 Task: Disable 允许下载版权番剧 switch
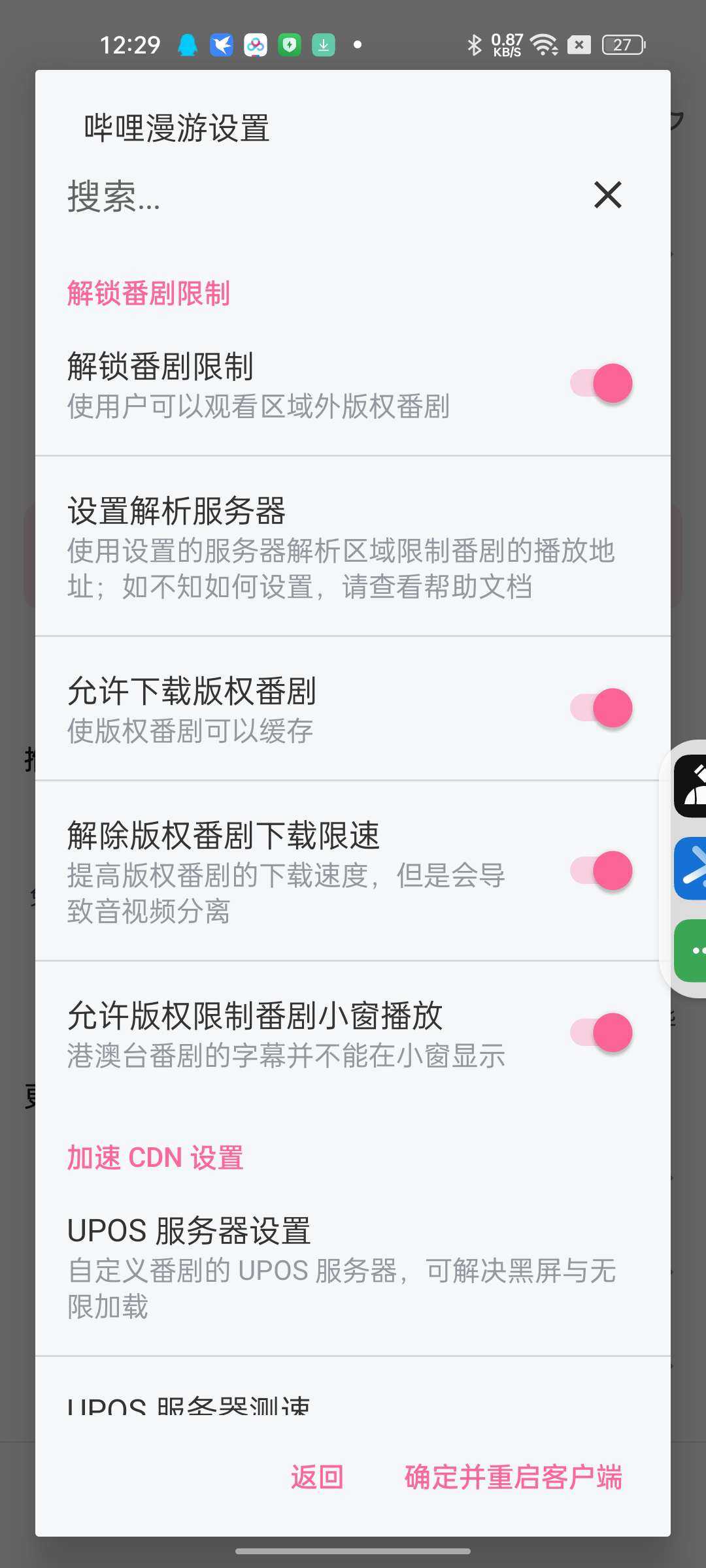pyautogui.click(x=602, y=708)
